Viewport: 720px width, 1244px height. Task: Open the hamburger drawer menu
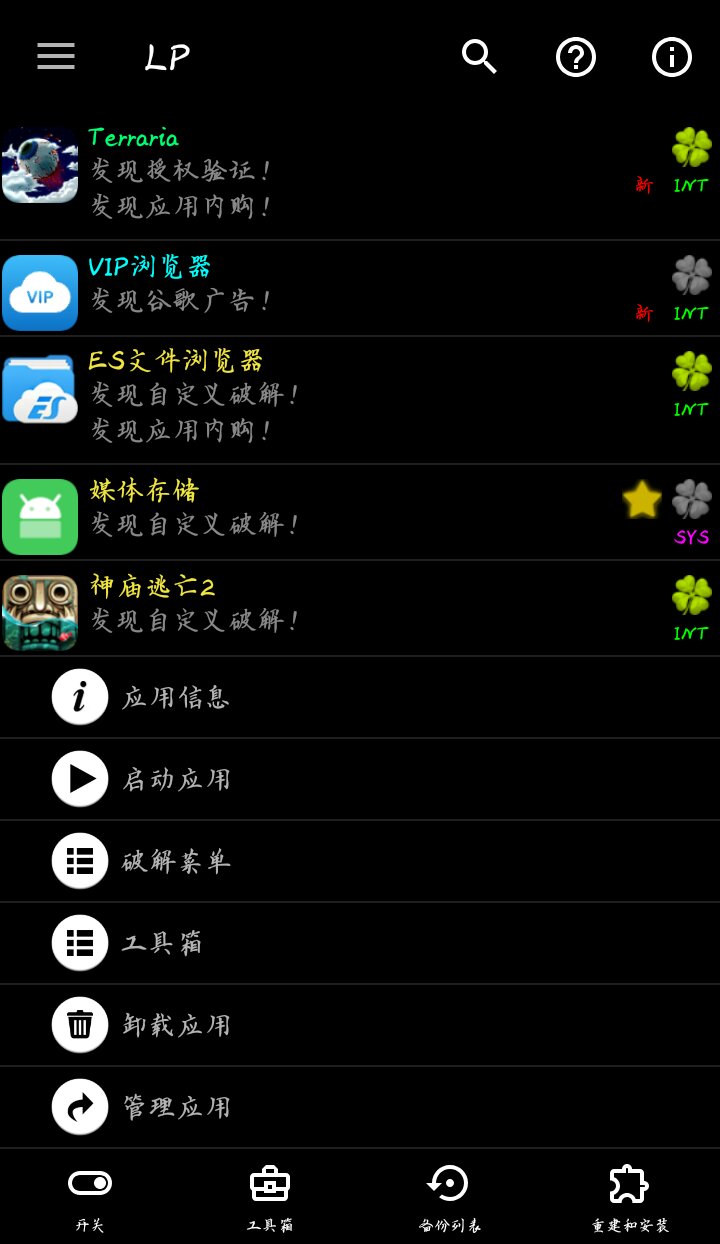tap(56, 56)
